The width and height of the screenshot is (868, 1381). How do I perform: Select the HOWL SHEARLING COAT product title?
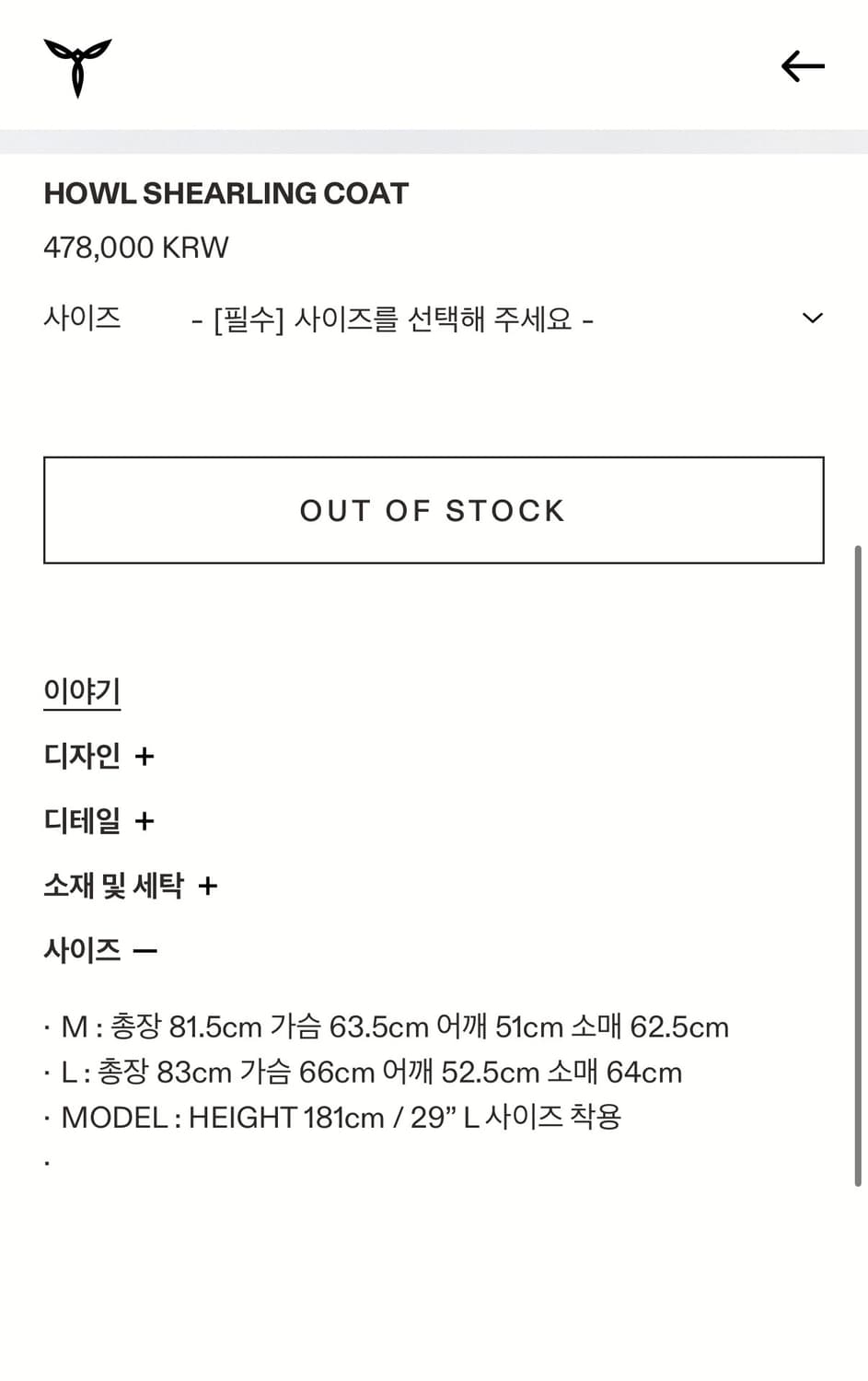226,193
